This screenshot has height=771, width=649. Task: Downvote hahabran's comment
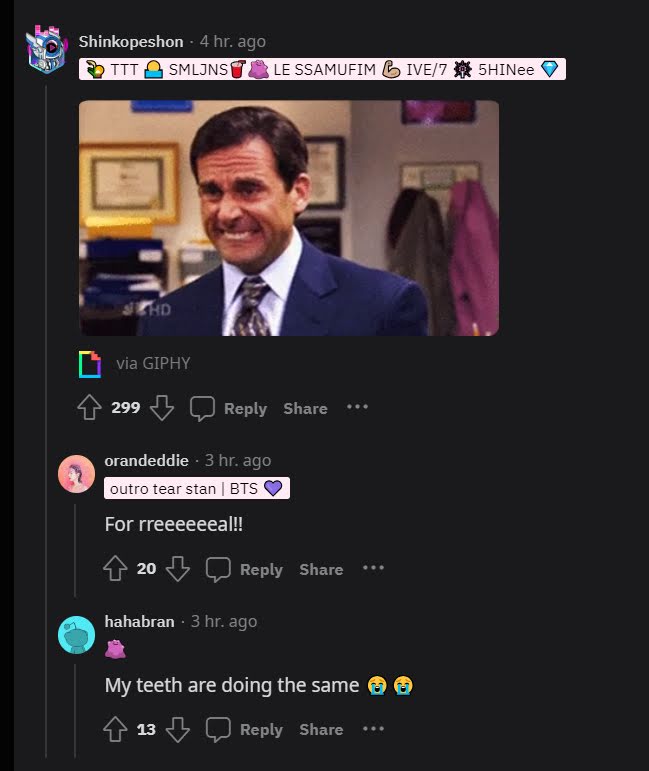[x=178, y=729]
